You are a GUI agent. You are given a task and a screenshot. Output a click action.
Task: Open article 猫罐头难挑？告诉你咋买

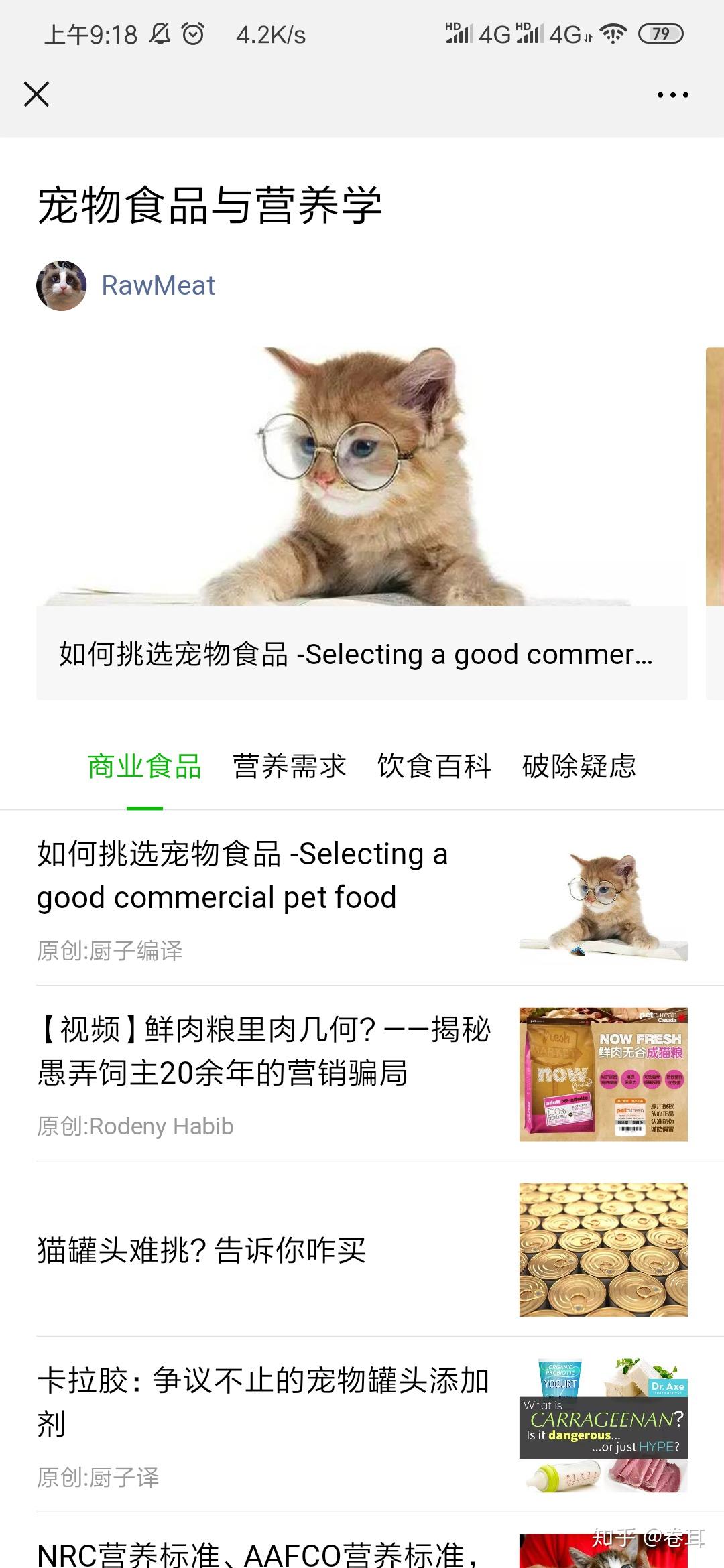tap(362, 1250)
